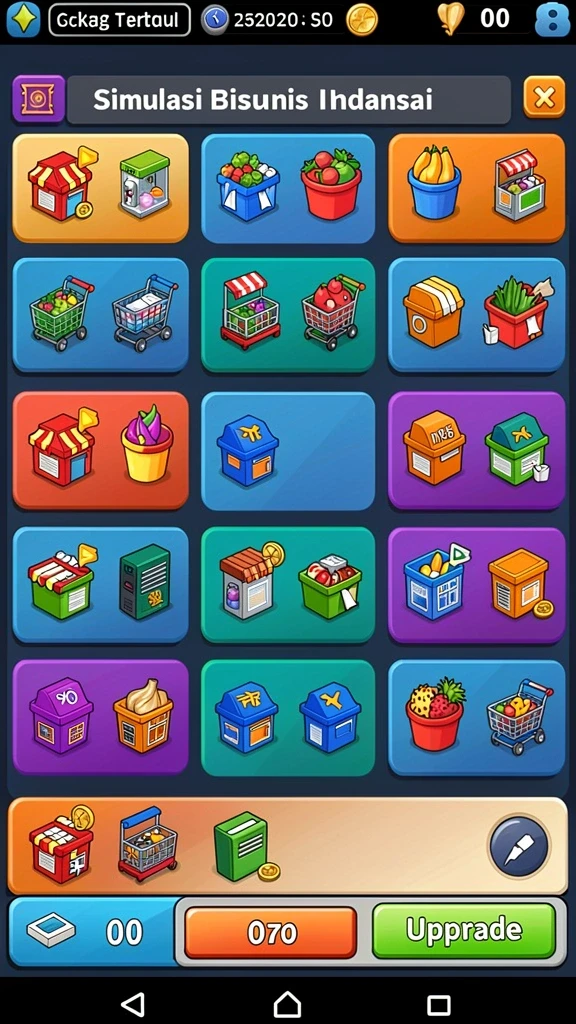The image size is (576, 1024).
Task: Go to the home screen
Action: (x=287, y=1004)
